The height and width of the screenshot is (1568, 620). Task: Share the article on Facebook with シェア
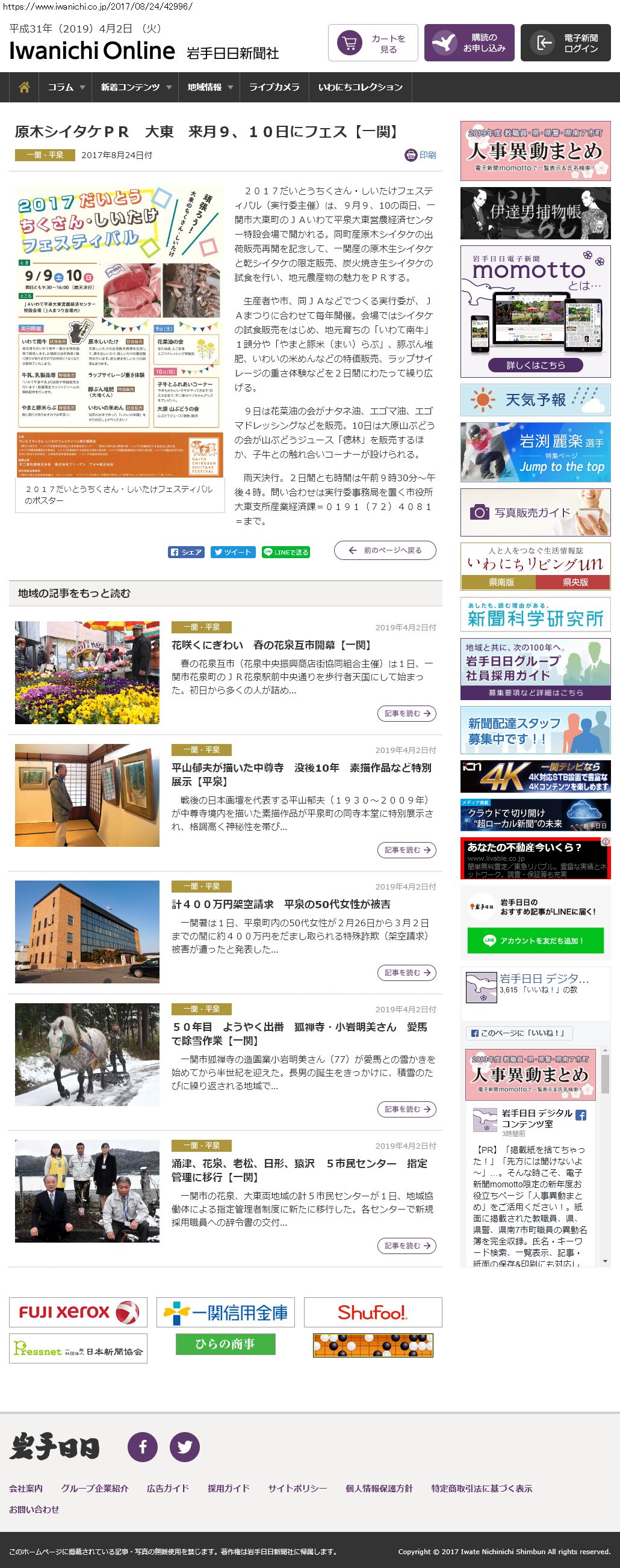coord(186,552)
